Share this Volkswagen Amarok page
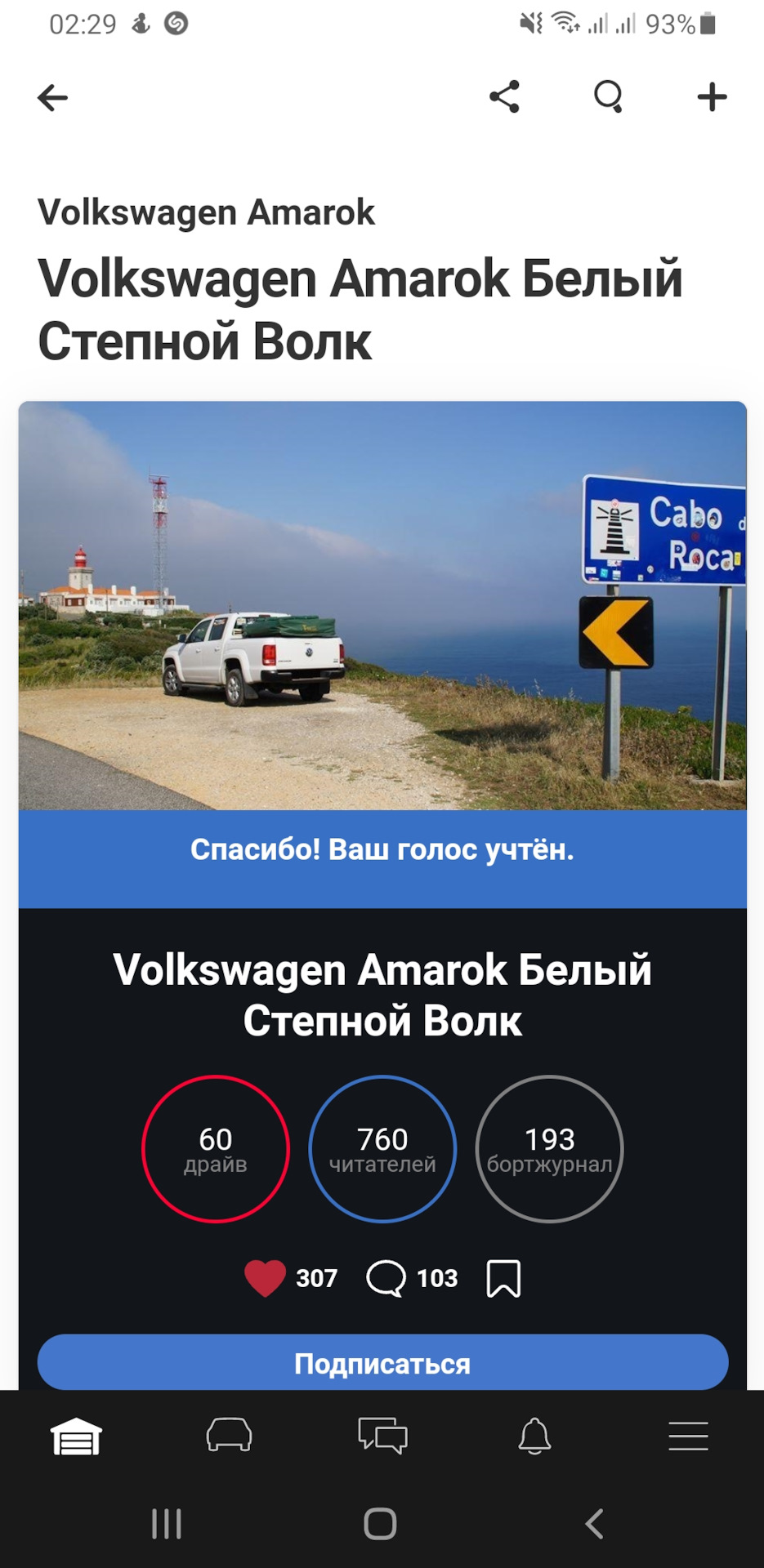Viewport: 764px width, 1568px height. coord(504,97)
